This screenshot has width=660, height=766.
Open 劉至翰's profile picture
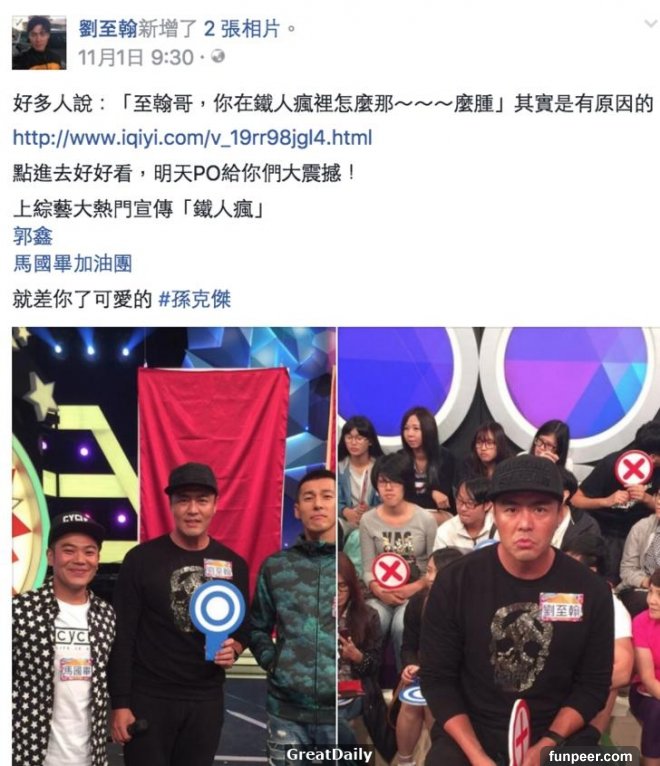pyautogui.click(x=40, y=42)
